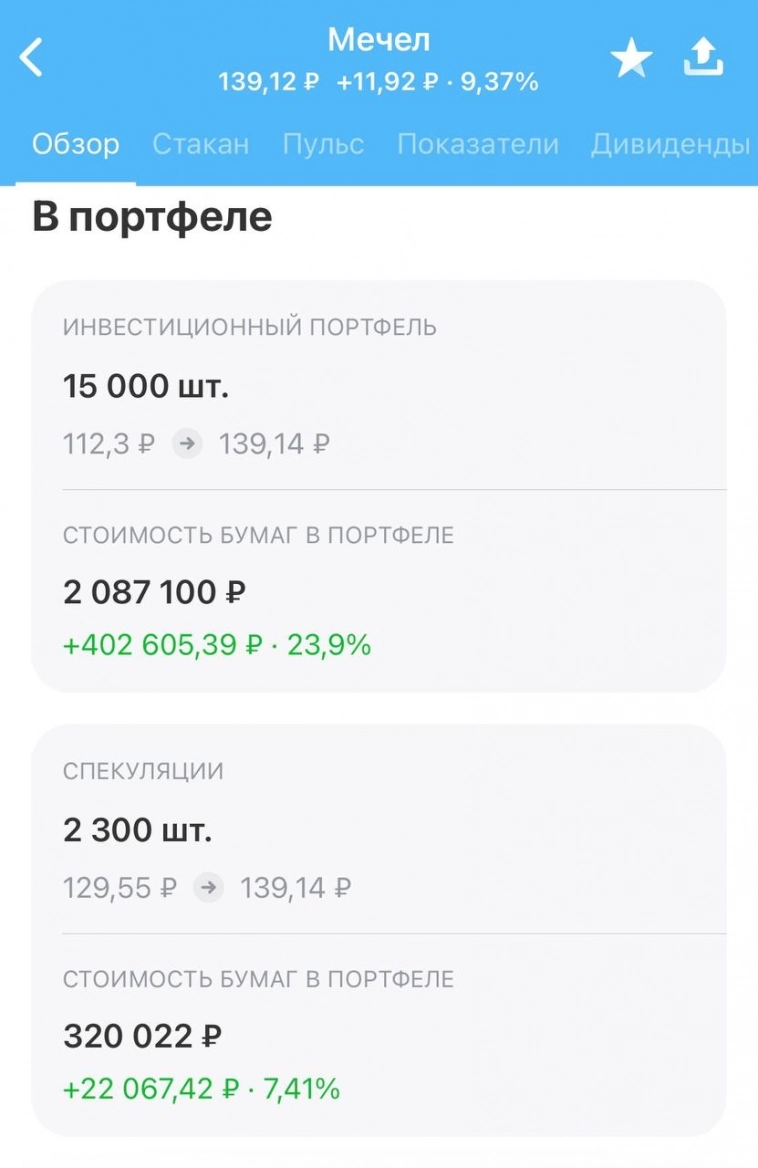The width and height of the screenshot is (758, 1168).
Task: Tap the green gain +402 605,39 ₽
Action: 166,645
